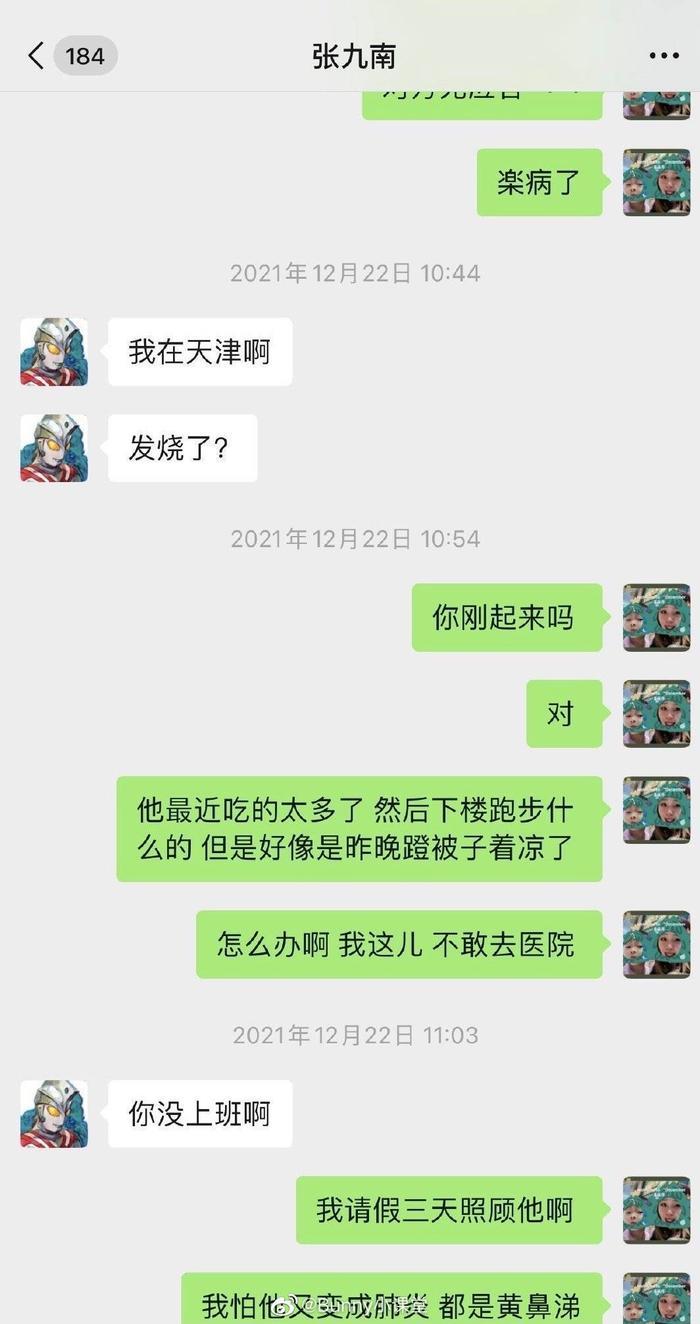Open the chat's three-dot overflow menu
Viewport: 700px width, 1324px height.
point(663,56)
